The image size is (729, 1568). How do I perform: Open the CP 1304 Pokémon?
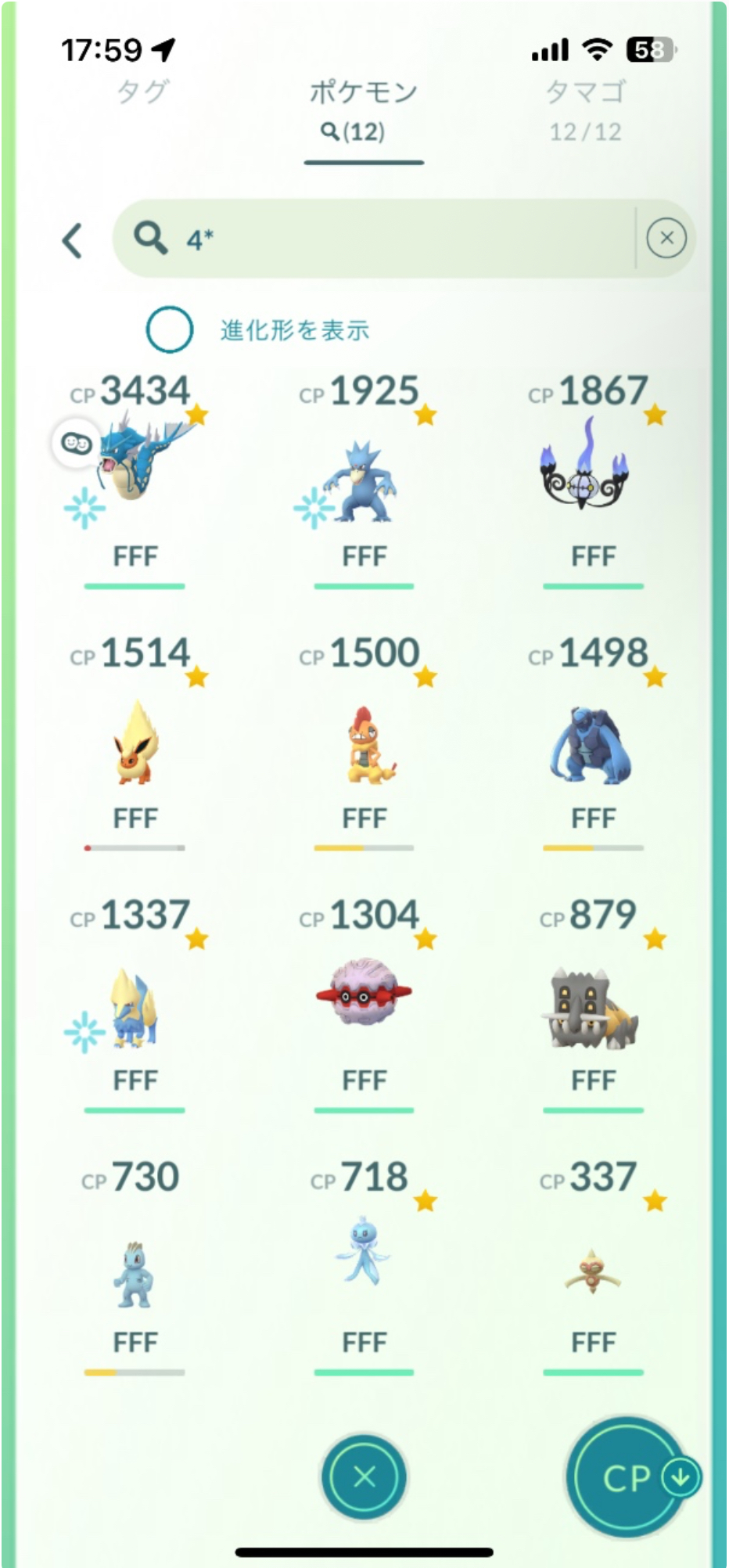364,995
